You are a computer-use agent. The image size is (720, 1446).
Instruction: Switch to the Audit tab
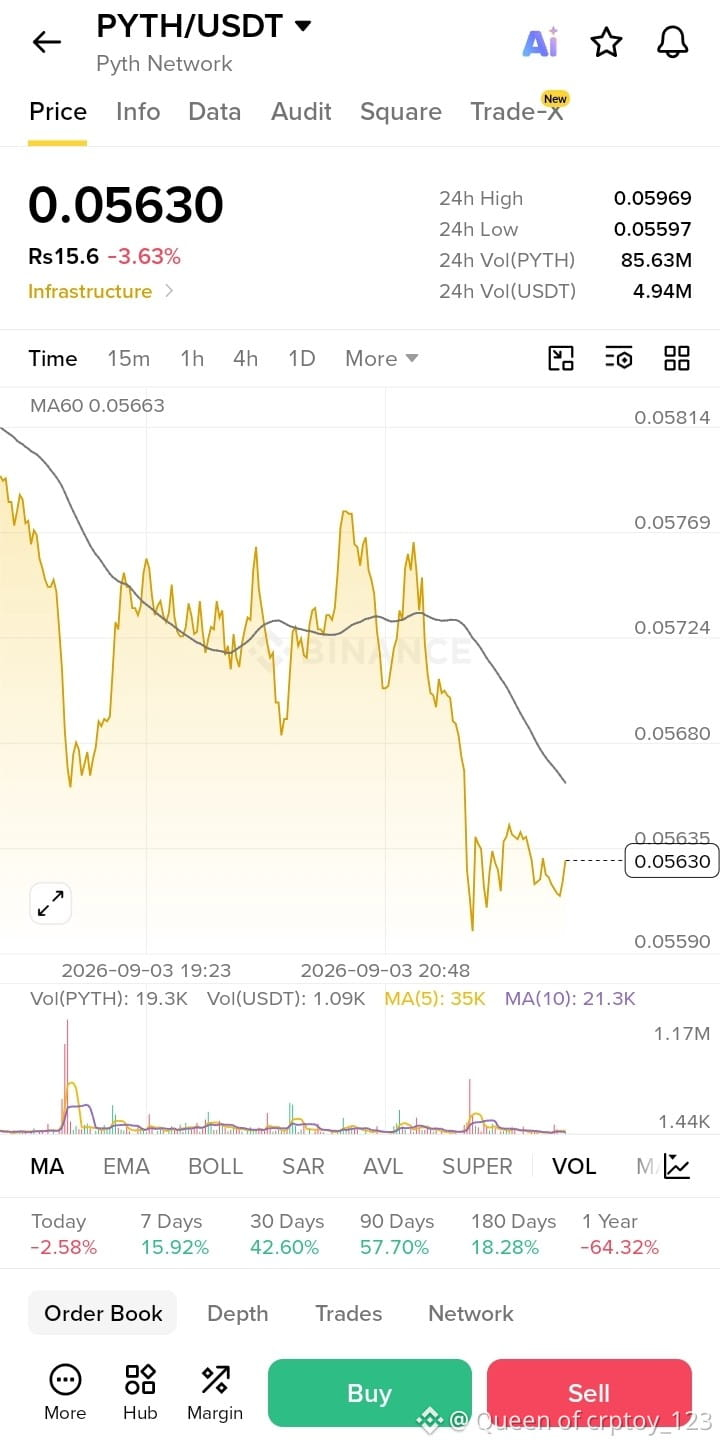point(301,111)
